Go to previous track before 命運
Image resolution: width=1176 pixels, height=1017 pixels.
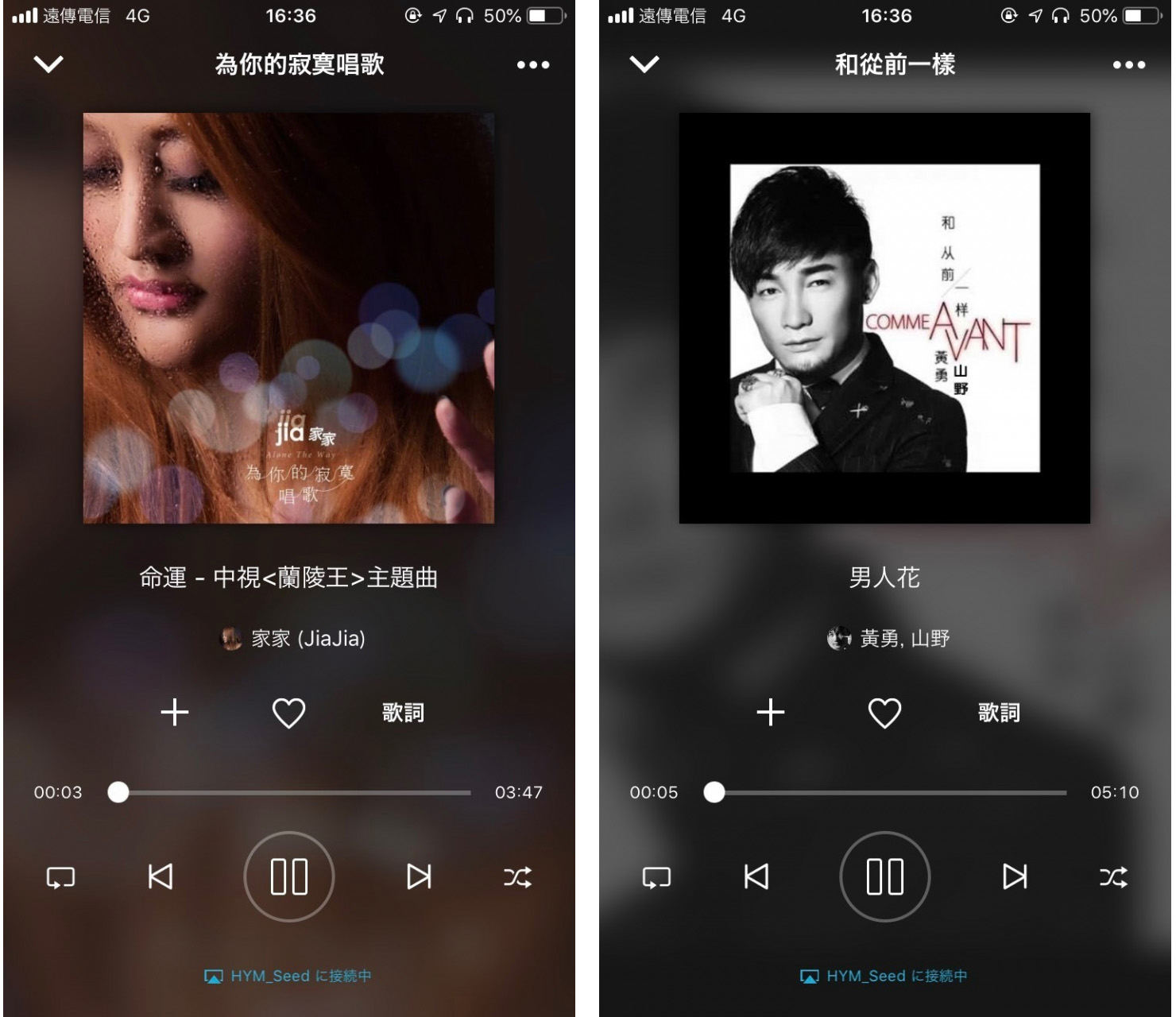pos(161,877)
